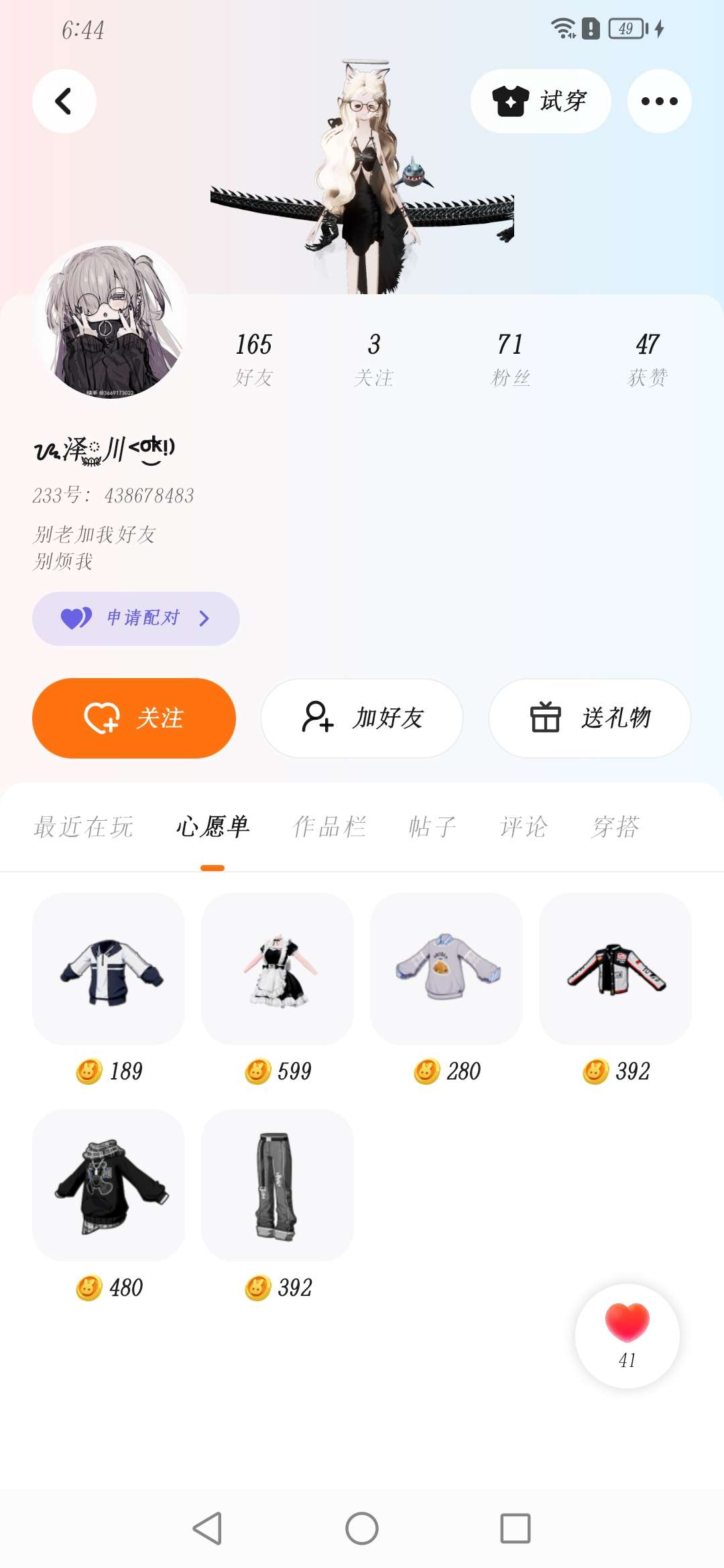Image resolution: width=724 pixels, height=1568 pixels.
Task: Send a gift via 送礼物
Action: coord(590,718)
